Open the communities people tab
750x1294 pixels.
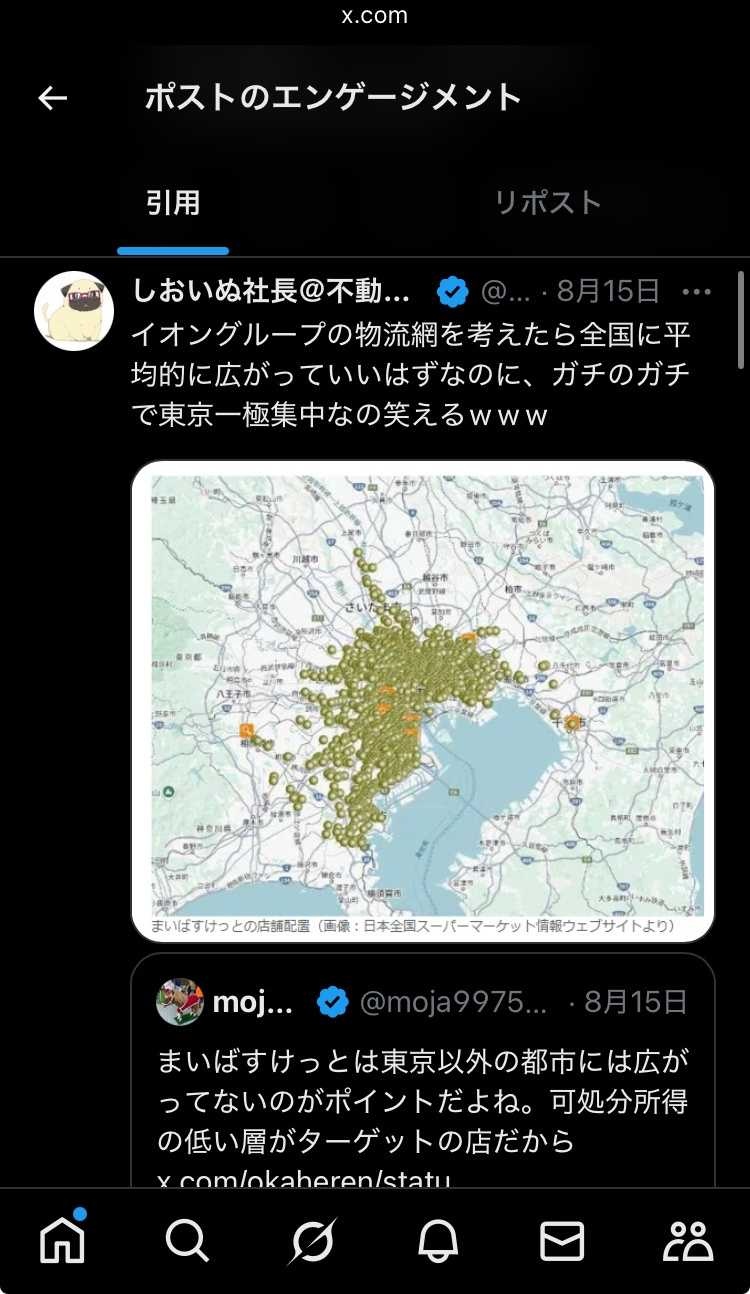point(688,1241)
